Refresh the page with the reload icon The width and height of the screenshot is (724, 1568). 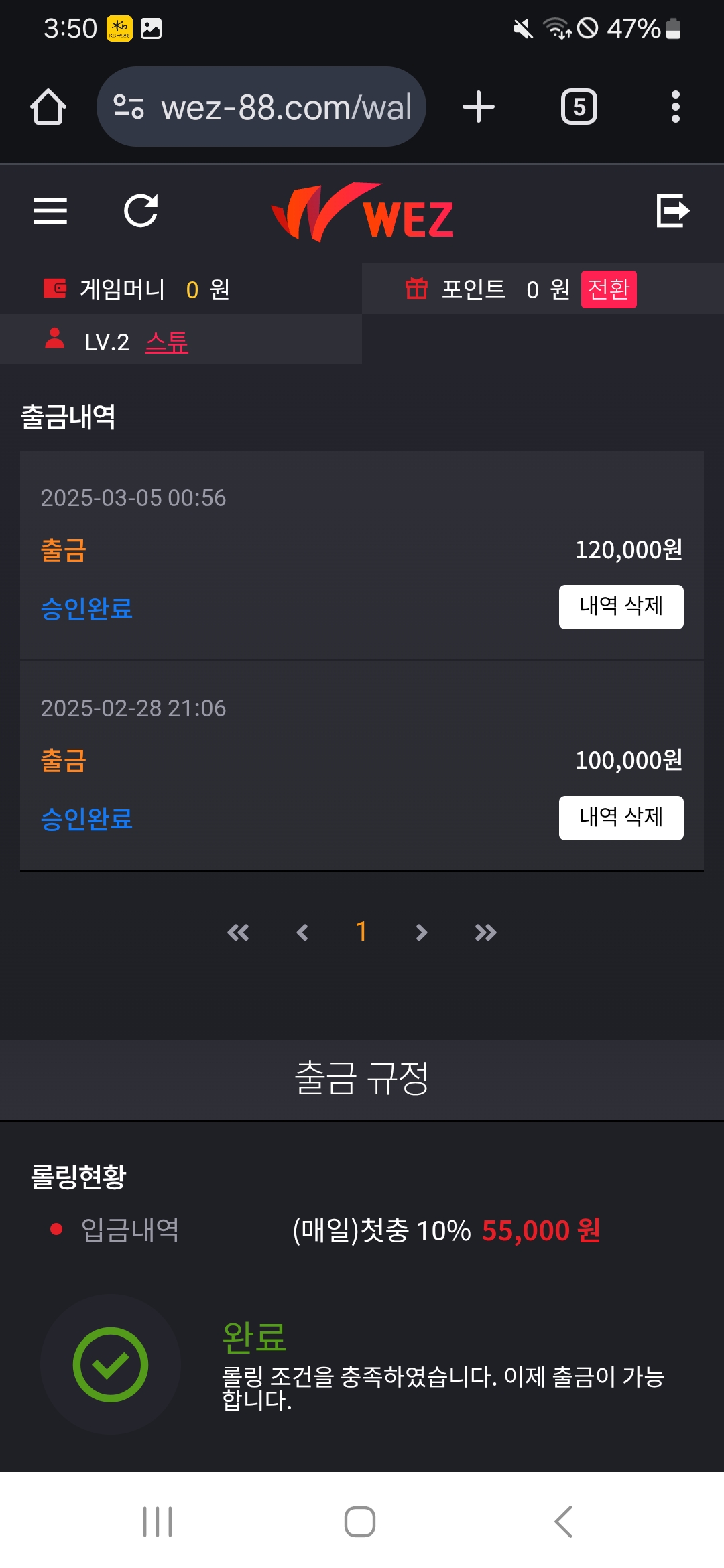pyautogui.click(x=141, y=211)
